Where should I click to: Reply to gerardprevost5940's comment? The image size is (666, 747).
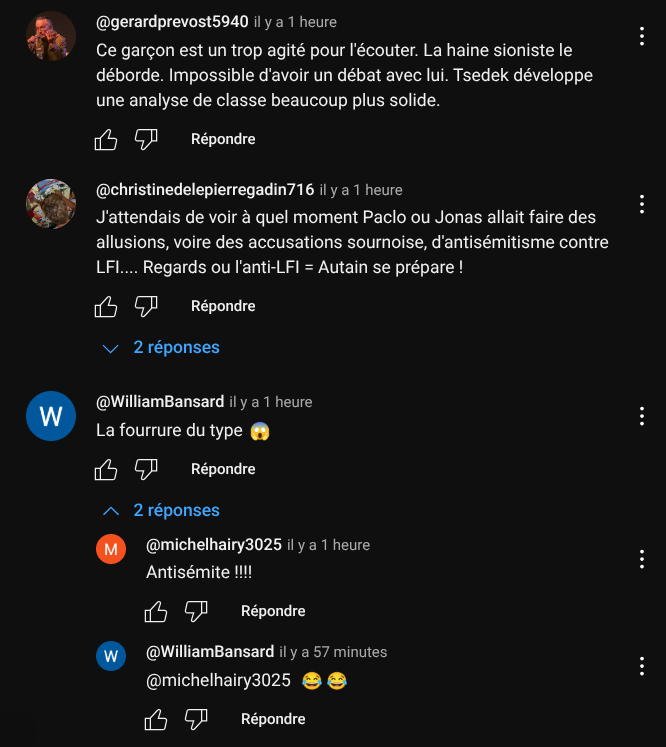coord(223,139)
